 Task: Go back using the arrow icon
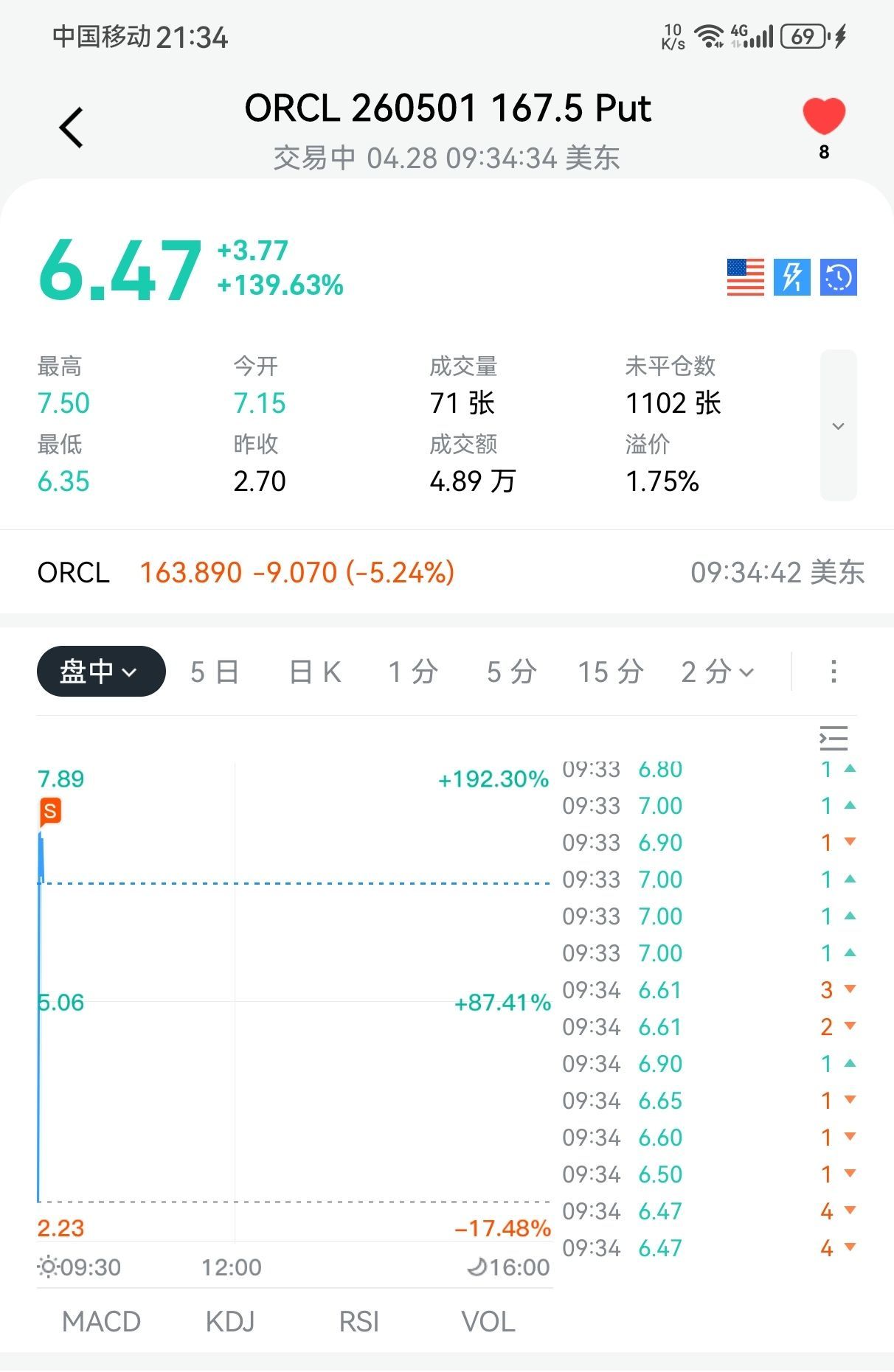pos(72,128)
